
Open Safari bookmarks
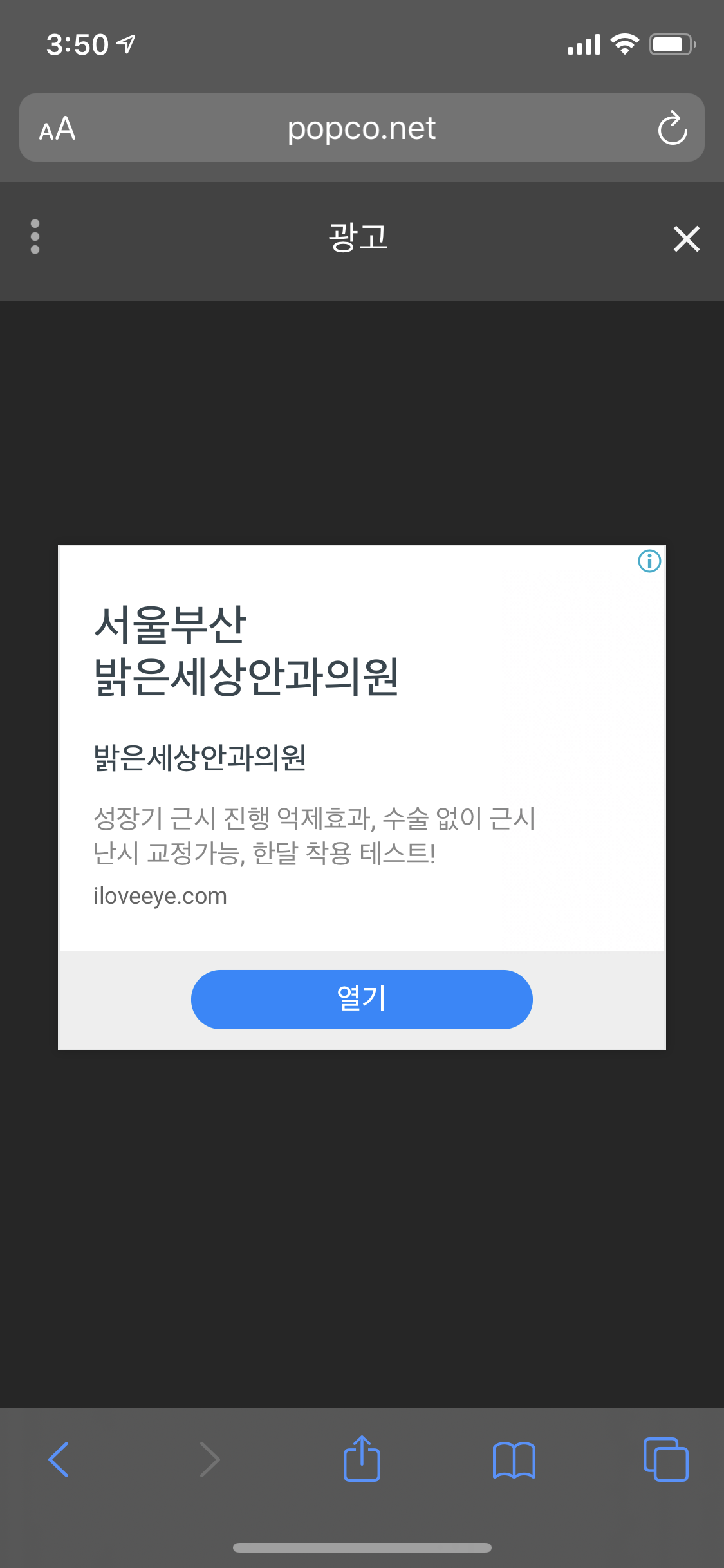pos(514,1459)
